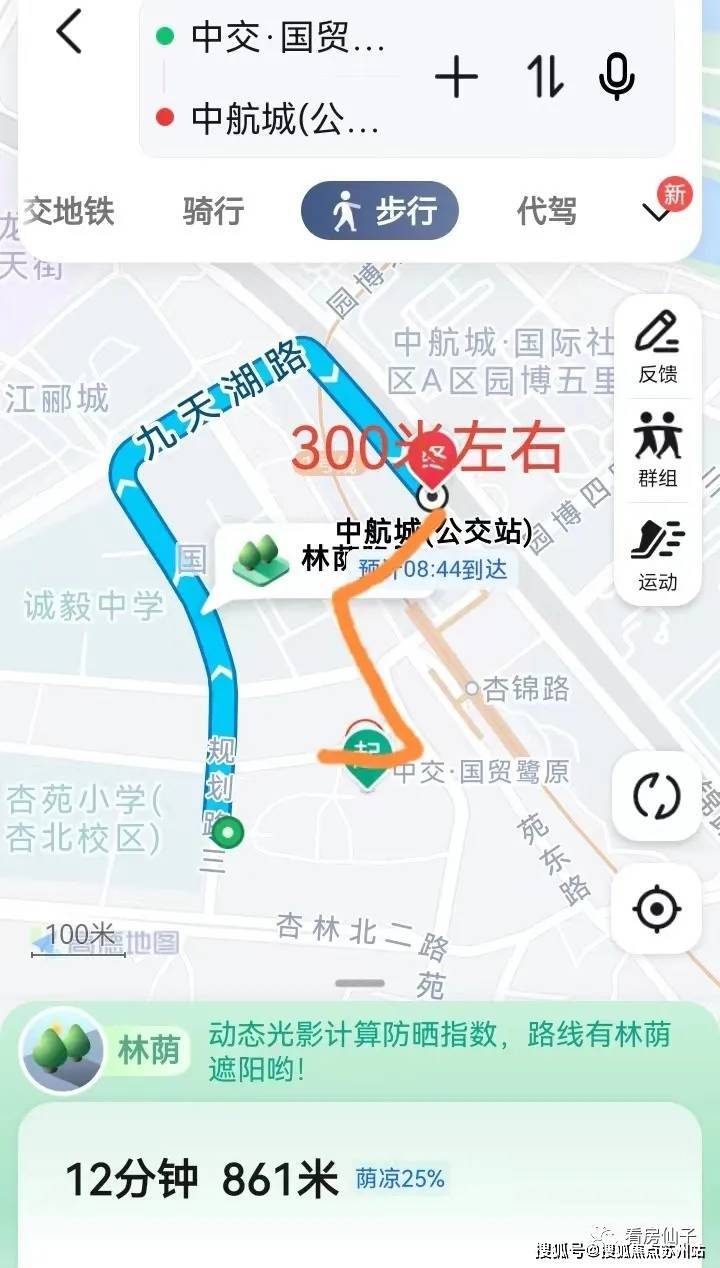Edit the start point 中交·国贸
Image resolution: width=720 pixels, height=1268 pixels.
pyautogui.click(x=287, y=38)
